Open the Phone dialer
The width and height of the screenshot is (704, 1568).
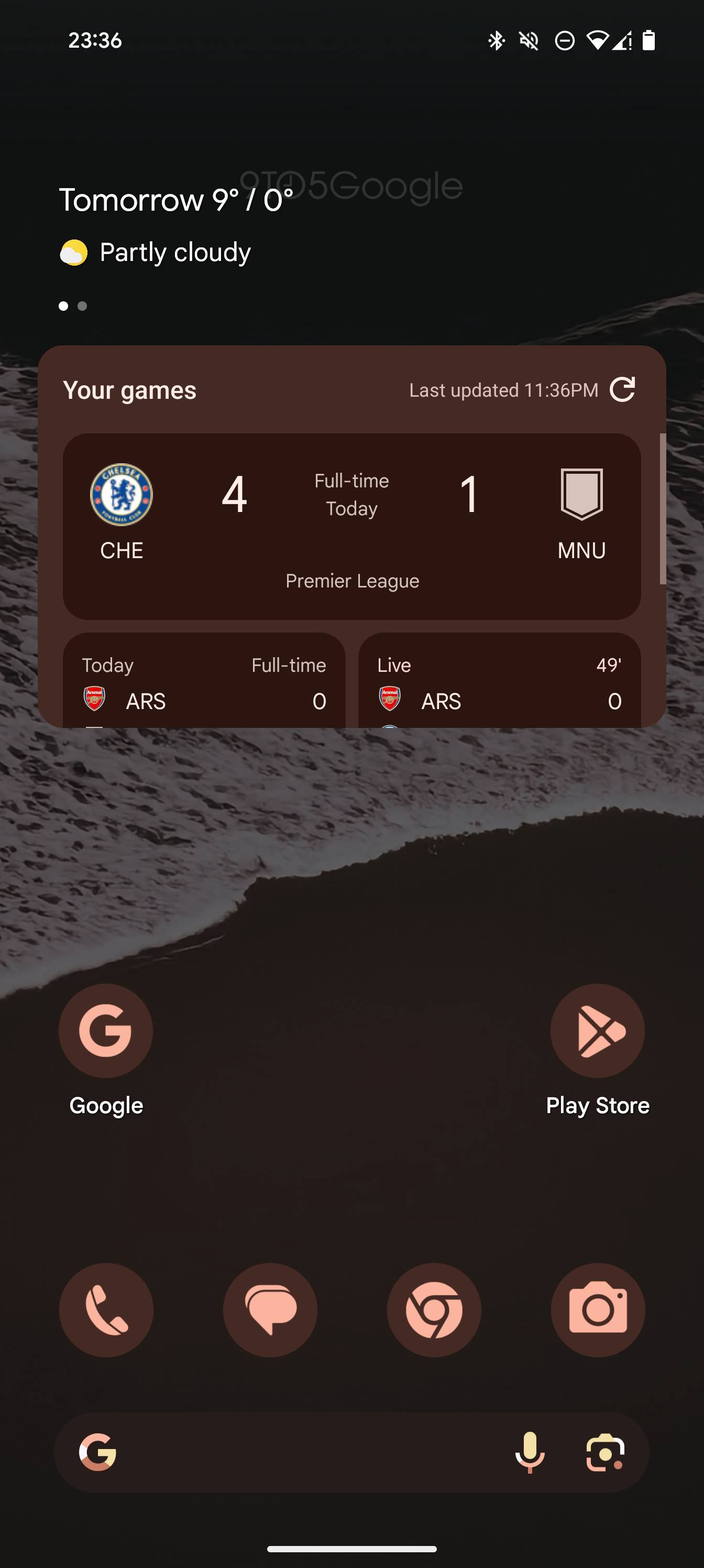(106, 1309)
